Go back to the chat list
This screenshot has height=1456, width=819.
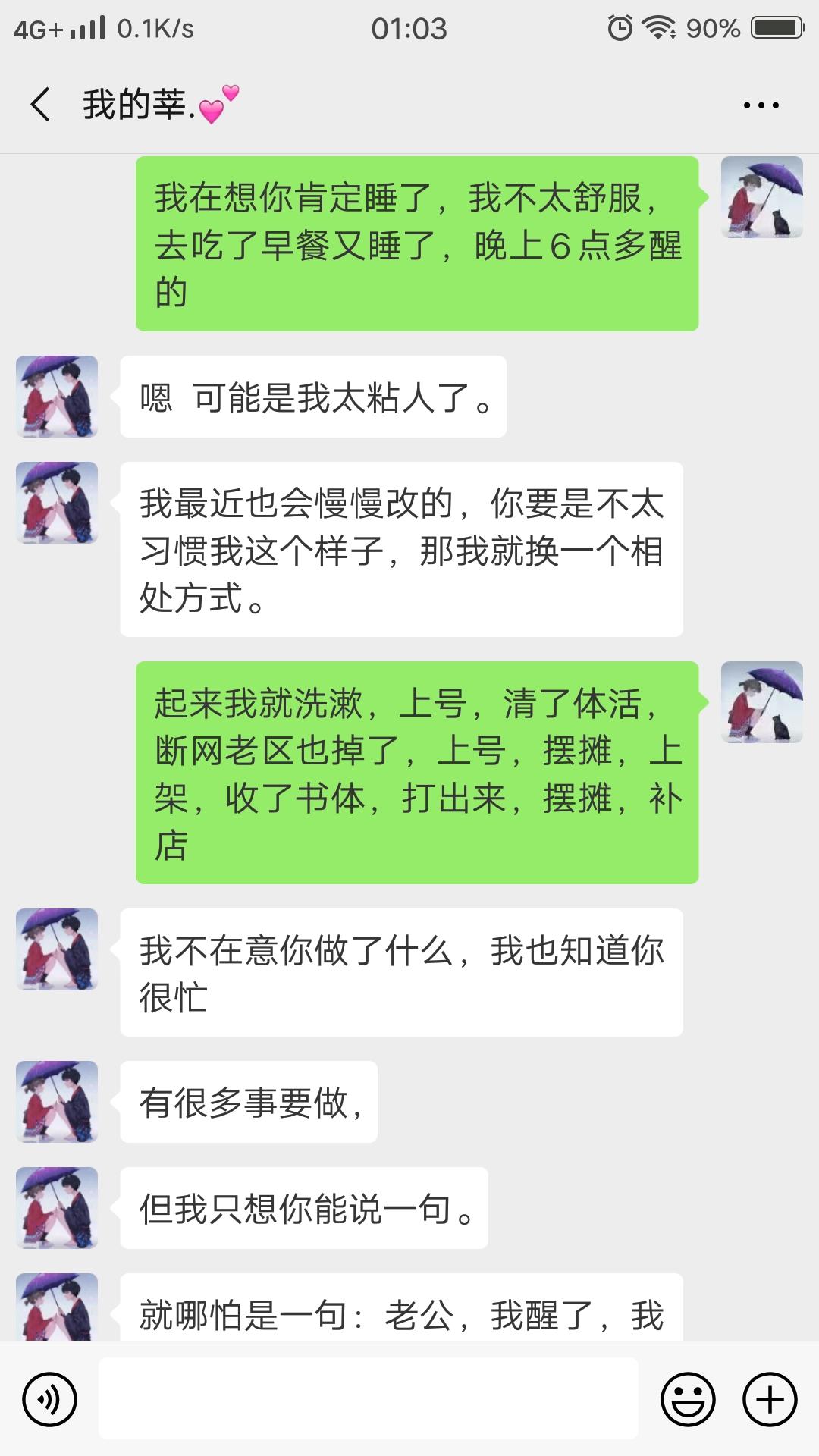(x=41, y=105)
